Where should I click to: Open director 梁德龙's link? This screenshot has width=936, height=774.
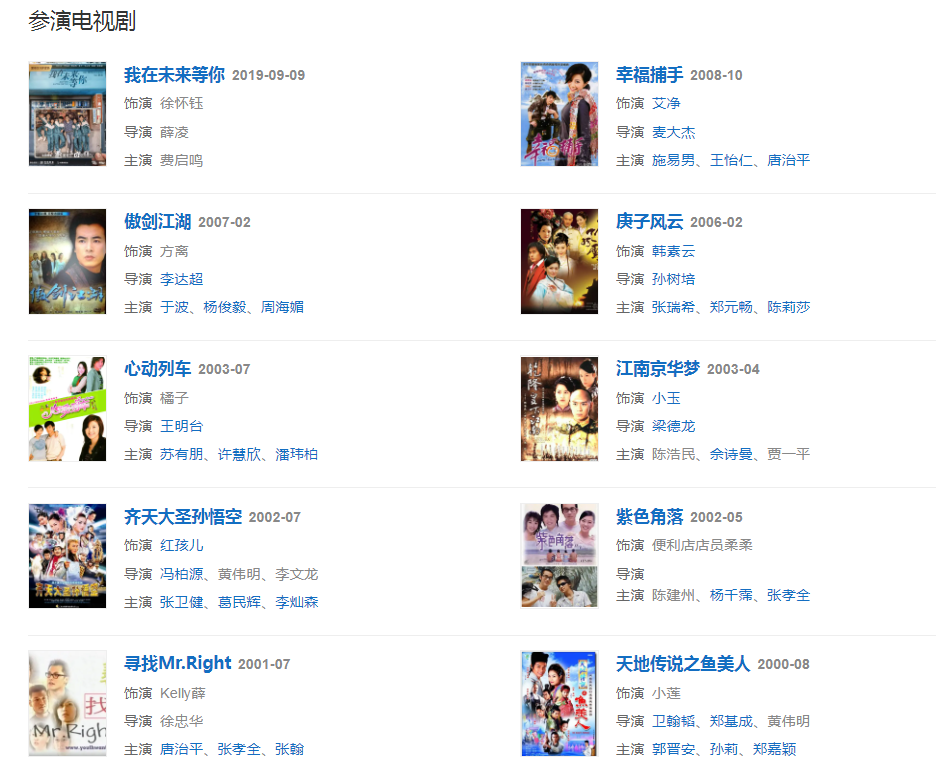click(x=673, y=426)
